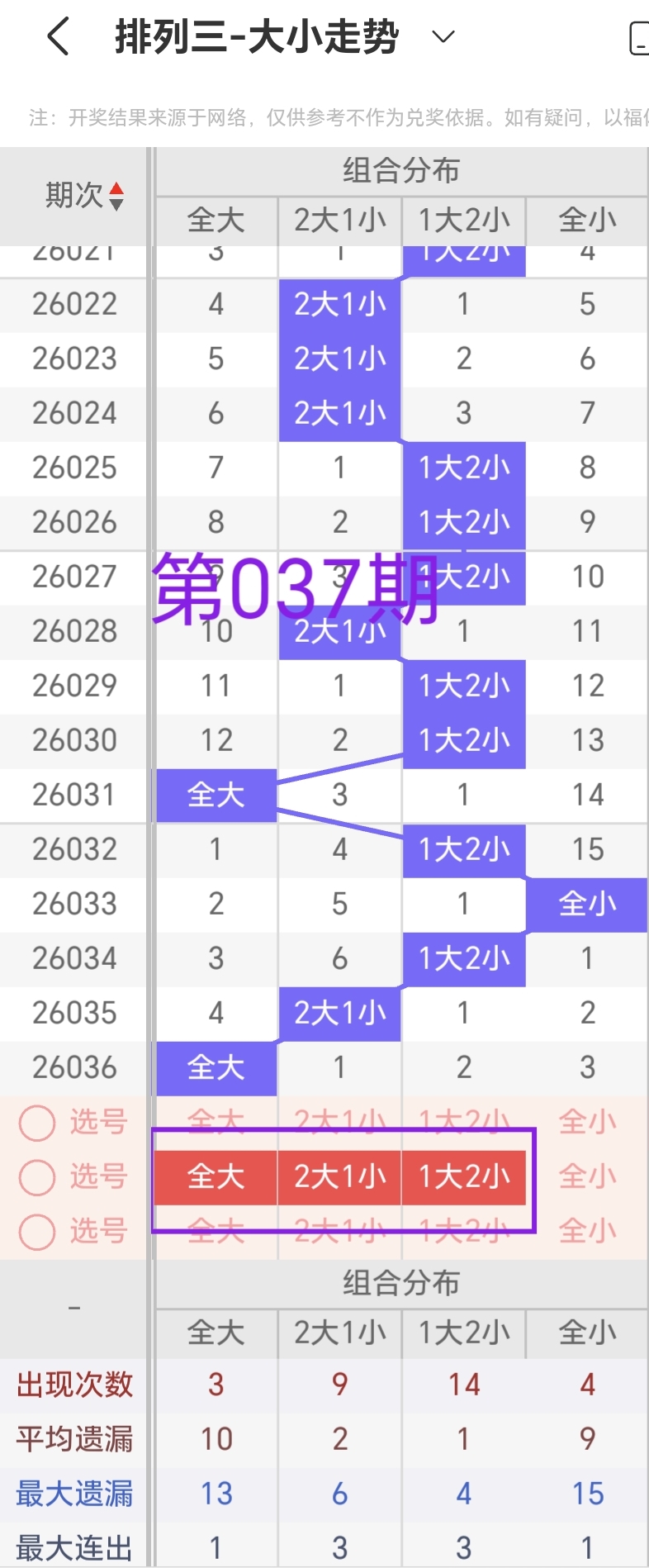Click the 全大 cell in row 26036

point(215,1067)
